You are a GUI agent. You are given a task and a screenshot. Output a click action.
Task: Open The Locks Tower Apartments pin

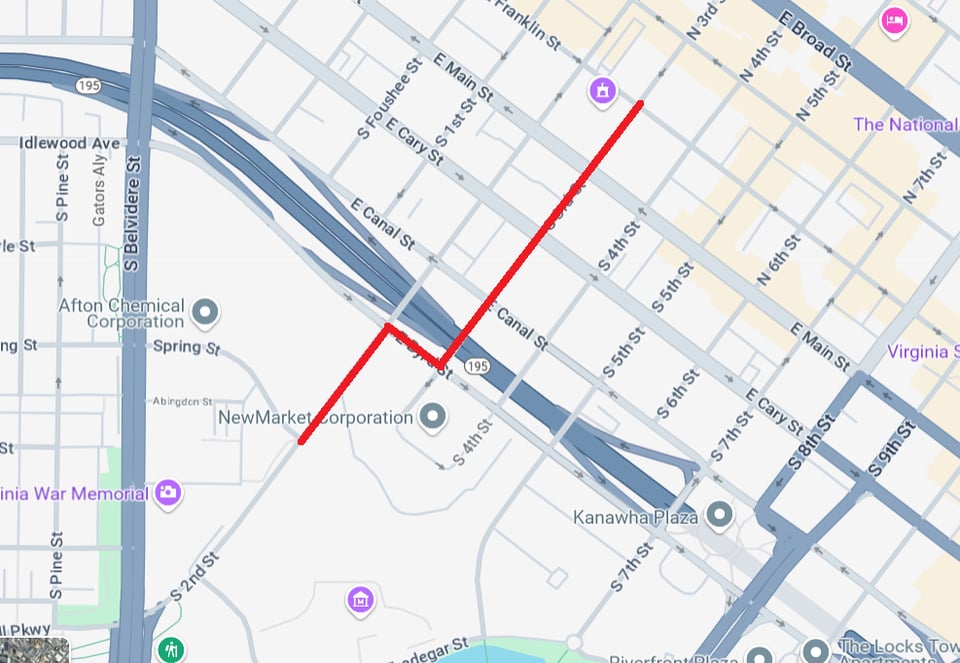pos(814,652)
